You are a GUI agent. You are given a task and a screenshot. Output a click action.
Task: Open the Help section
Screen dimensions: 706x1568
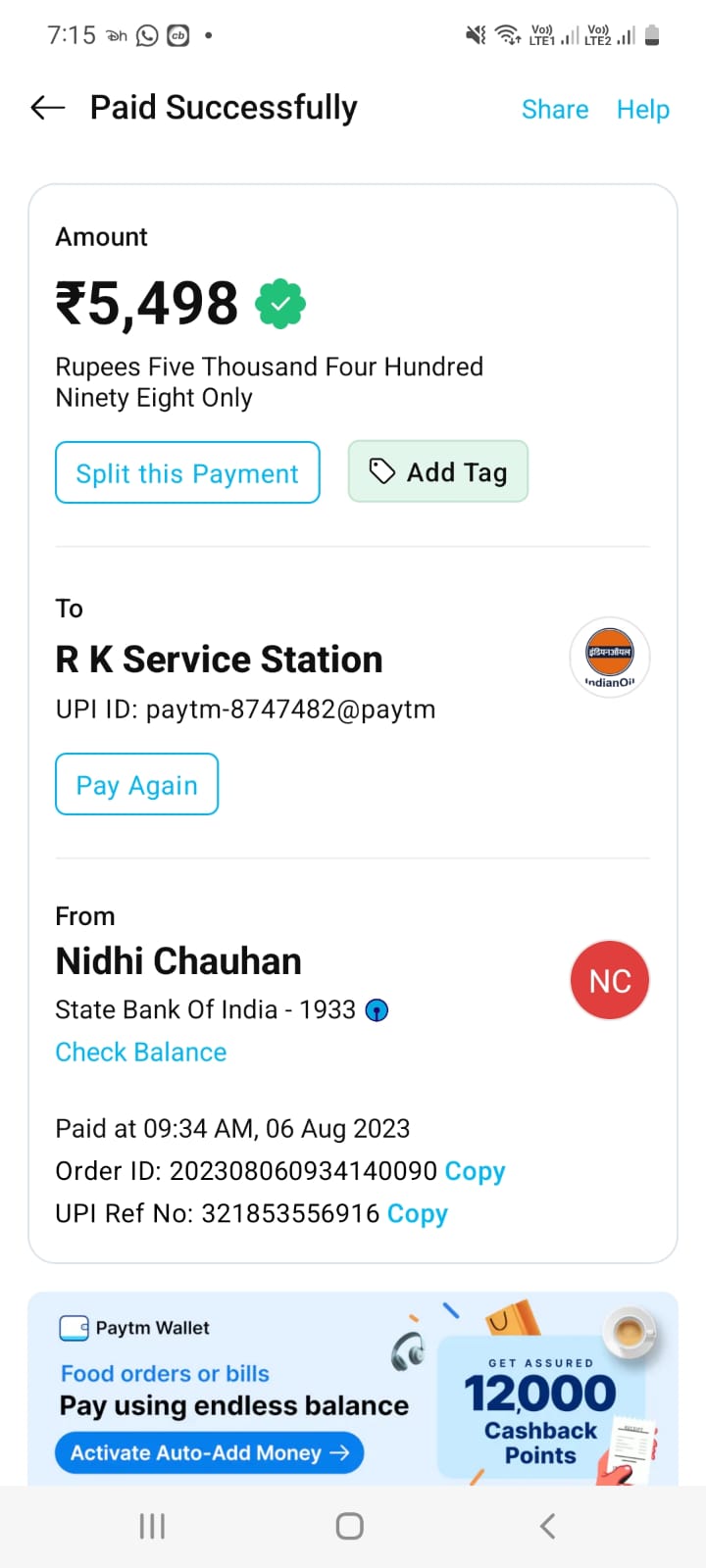click(x=643, y=110)
